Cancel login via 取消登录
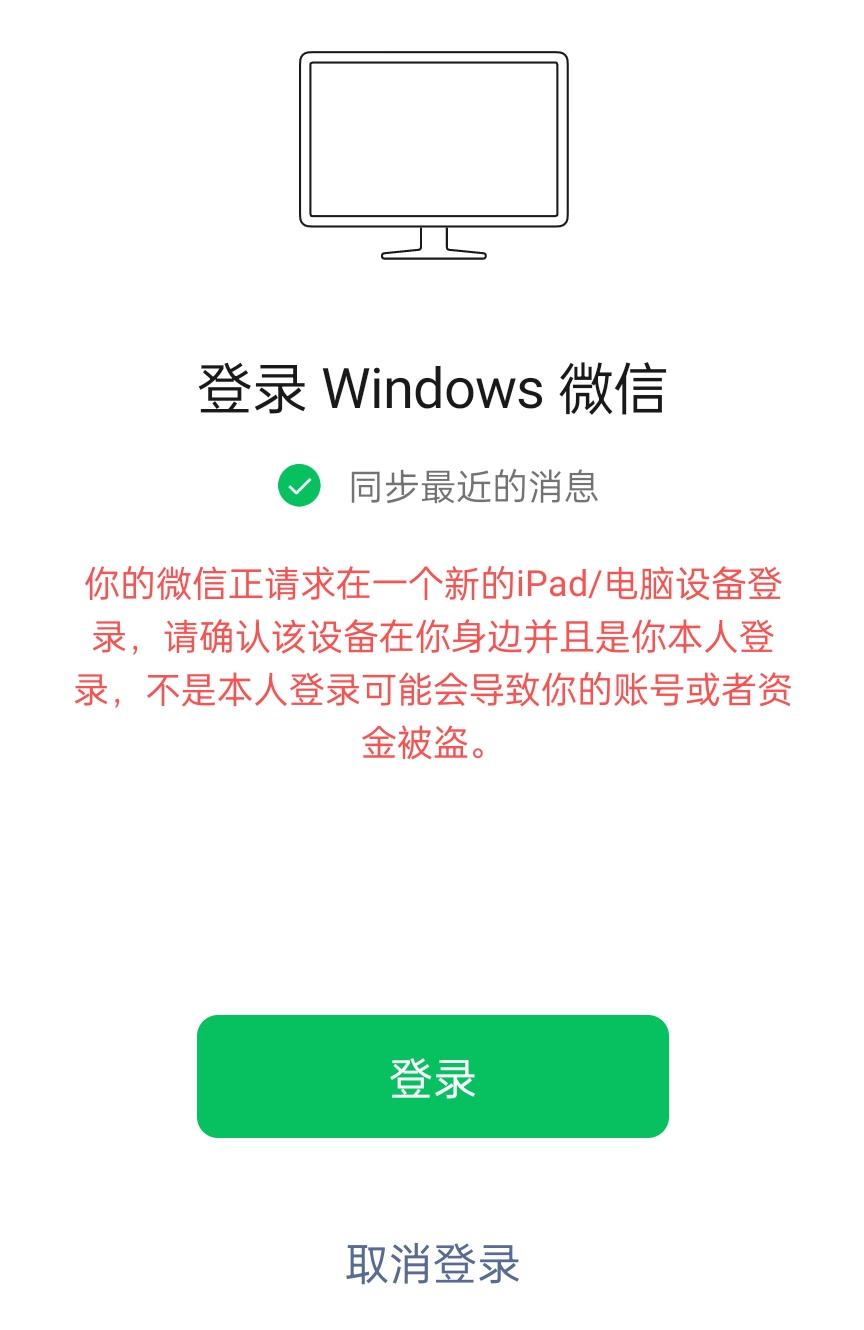The width and height of the screenshot is (864, 1330). (432, 1263)
